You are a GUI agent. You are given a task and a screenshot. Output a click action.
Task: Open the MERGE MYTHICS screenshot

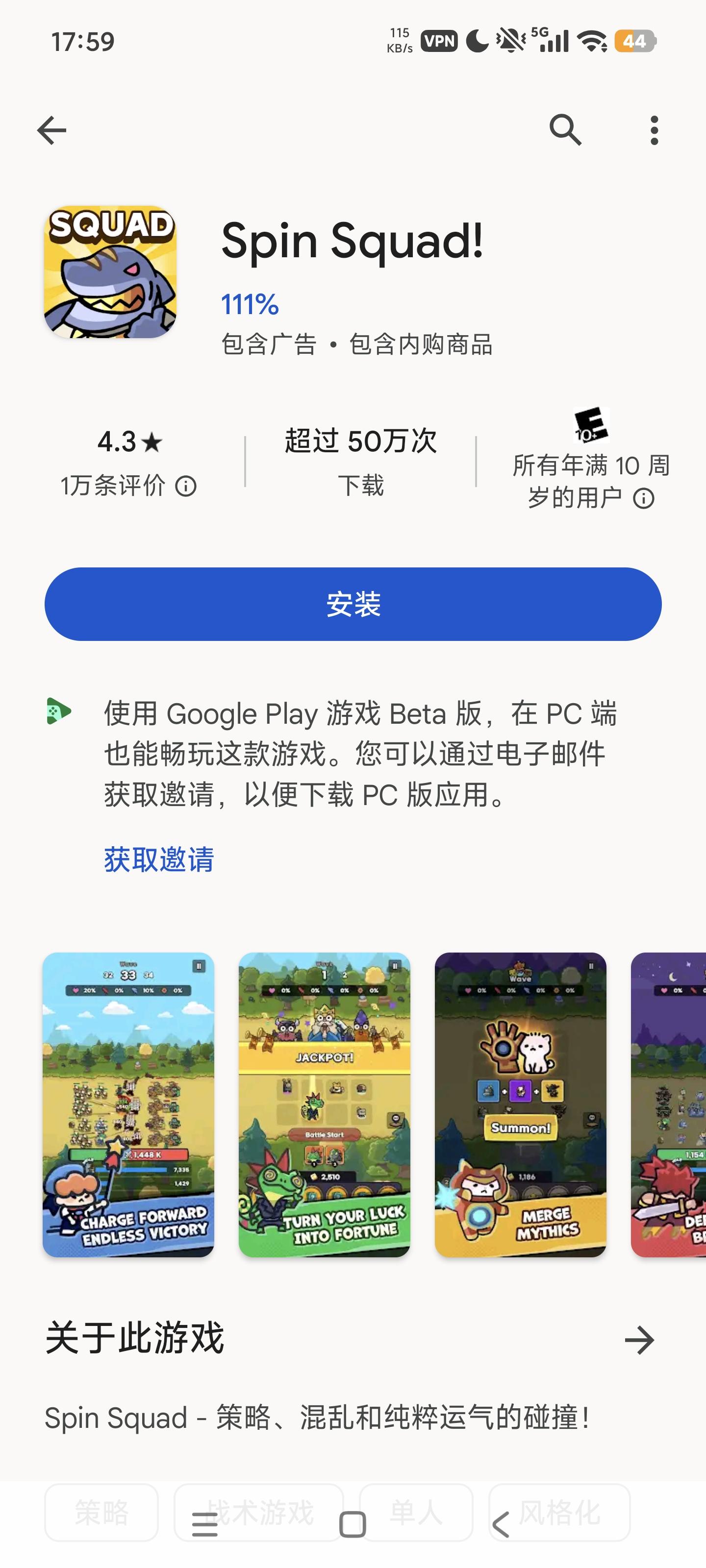click(521, 1108)
